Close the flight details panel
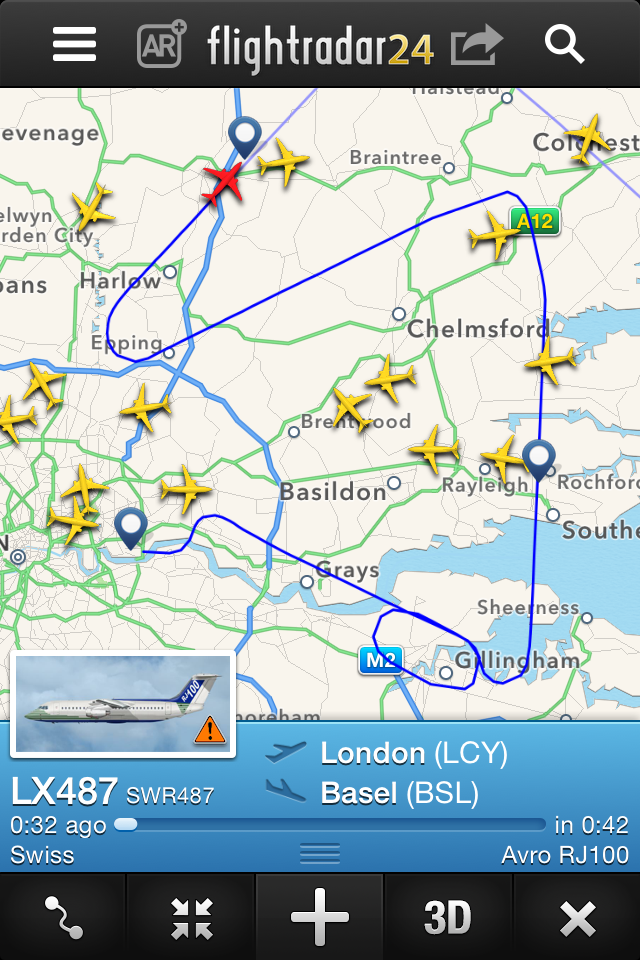 (x=577, y=917)
